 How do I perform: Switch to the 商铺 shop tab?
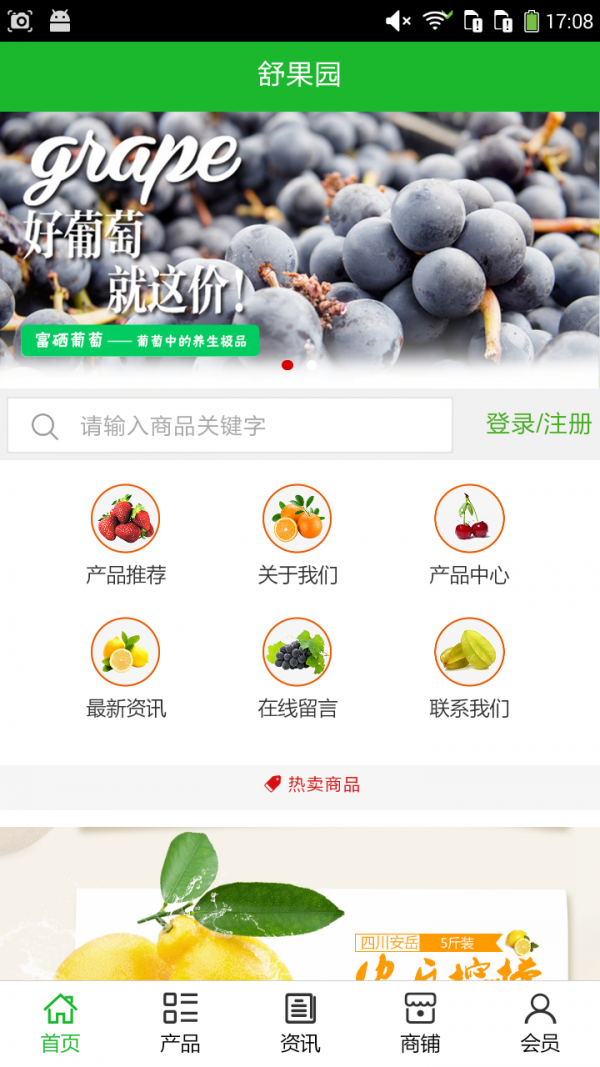click(420, 1023)
